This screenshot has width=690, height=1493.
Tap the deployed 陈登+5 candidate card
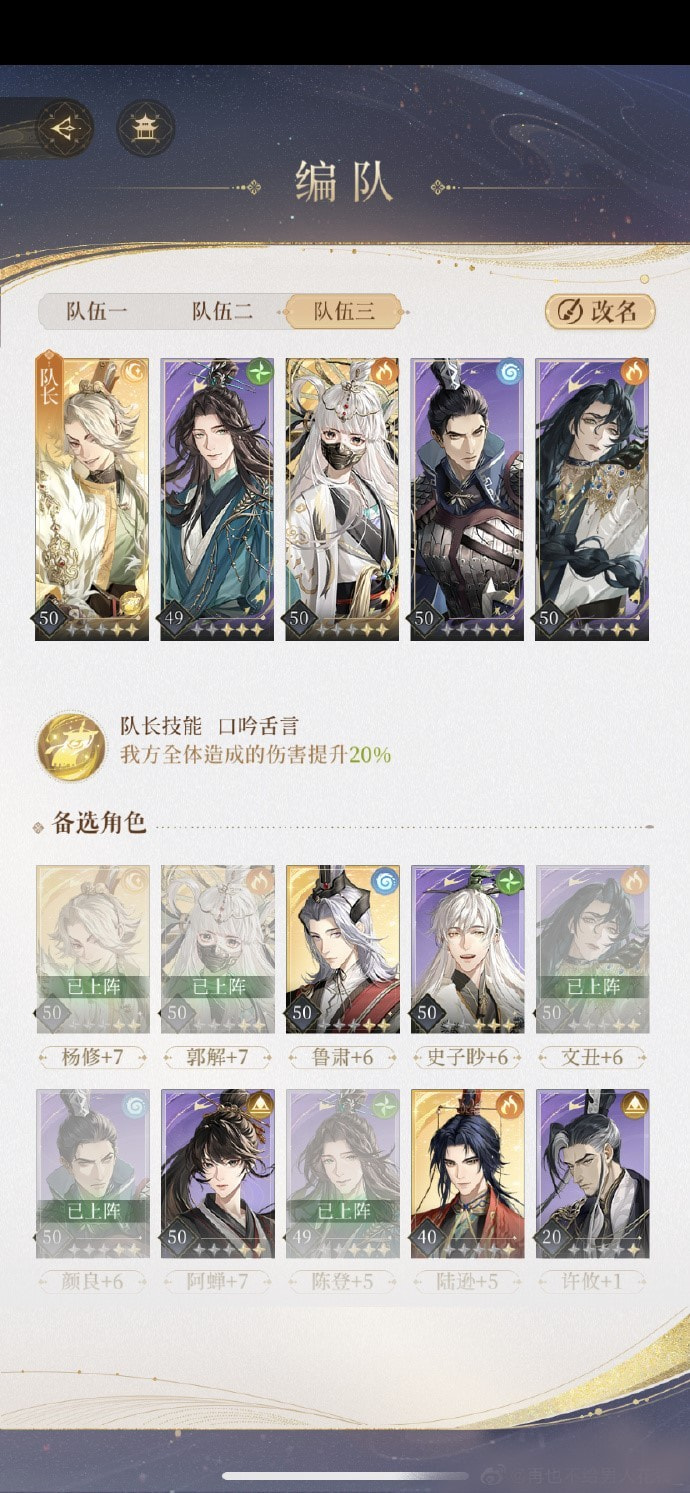point(343,1172)
